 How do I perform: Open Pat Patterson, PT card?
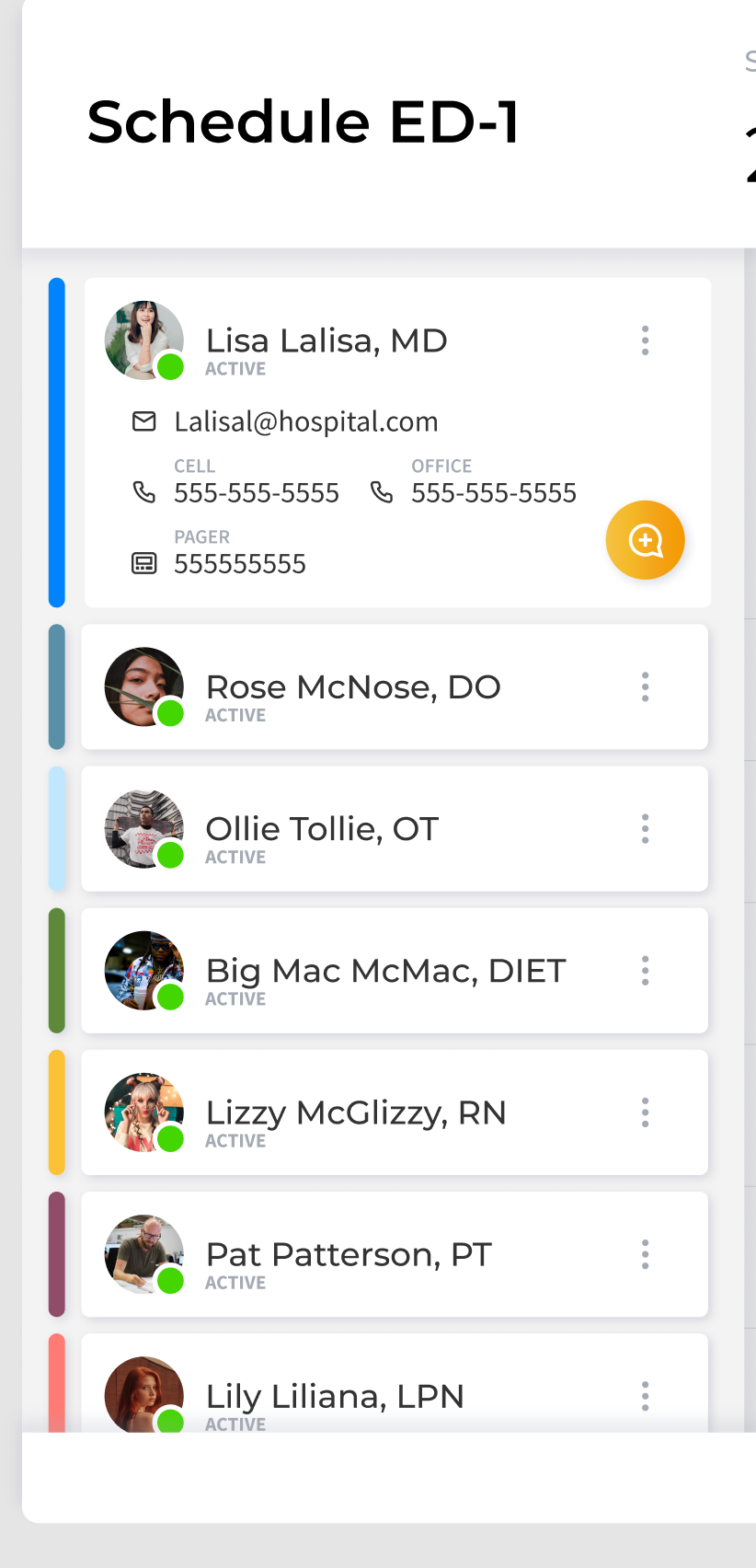(348, 1254)
